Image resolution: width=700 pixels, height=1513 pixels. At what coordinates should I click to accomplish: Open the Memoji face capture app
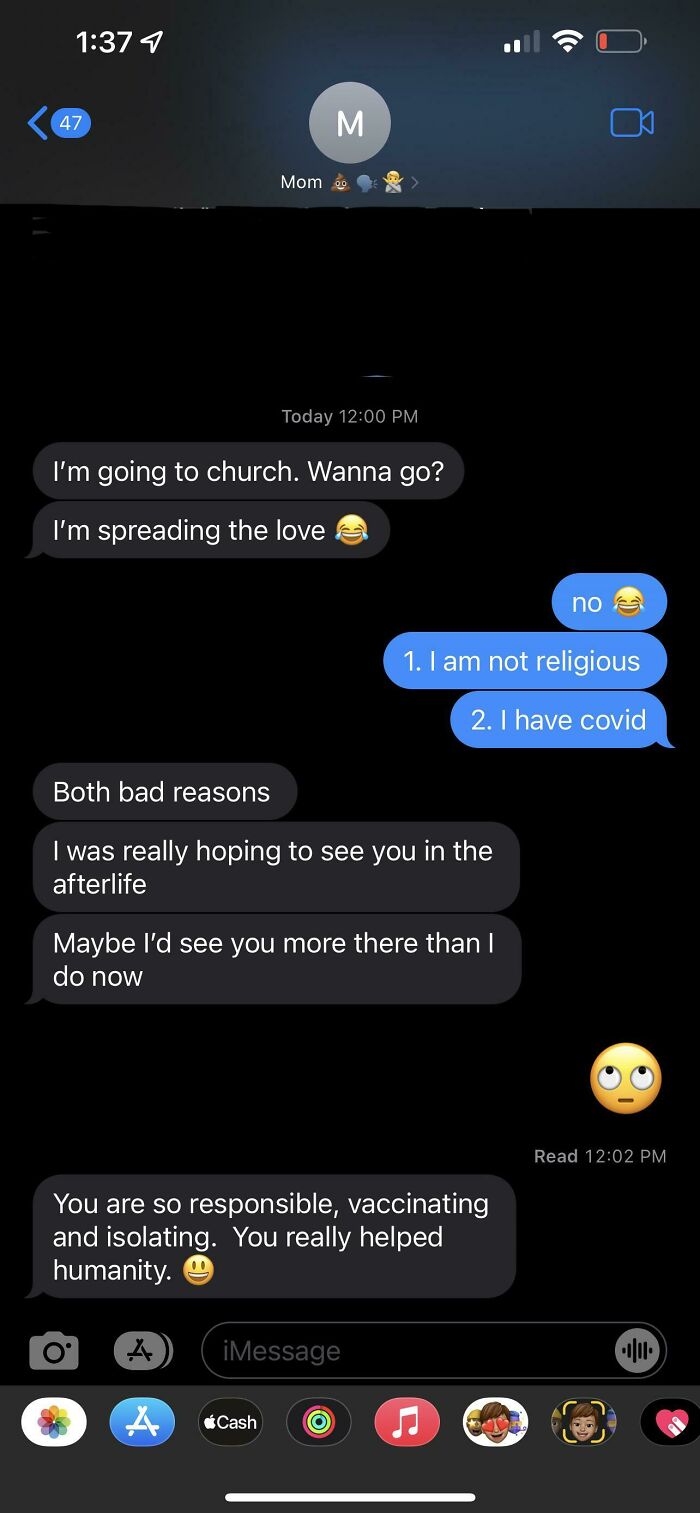(x=583, y=1422)
